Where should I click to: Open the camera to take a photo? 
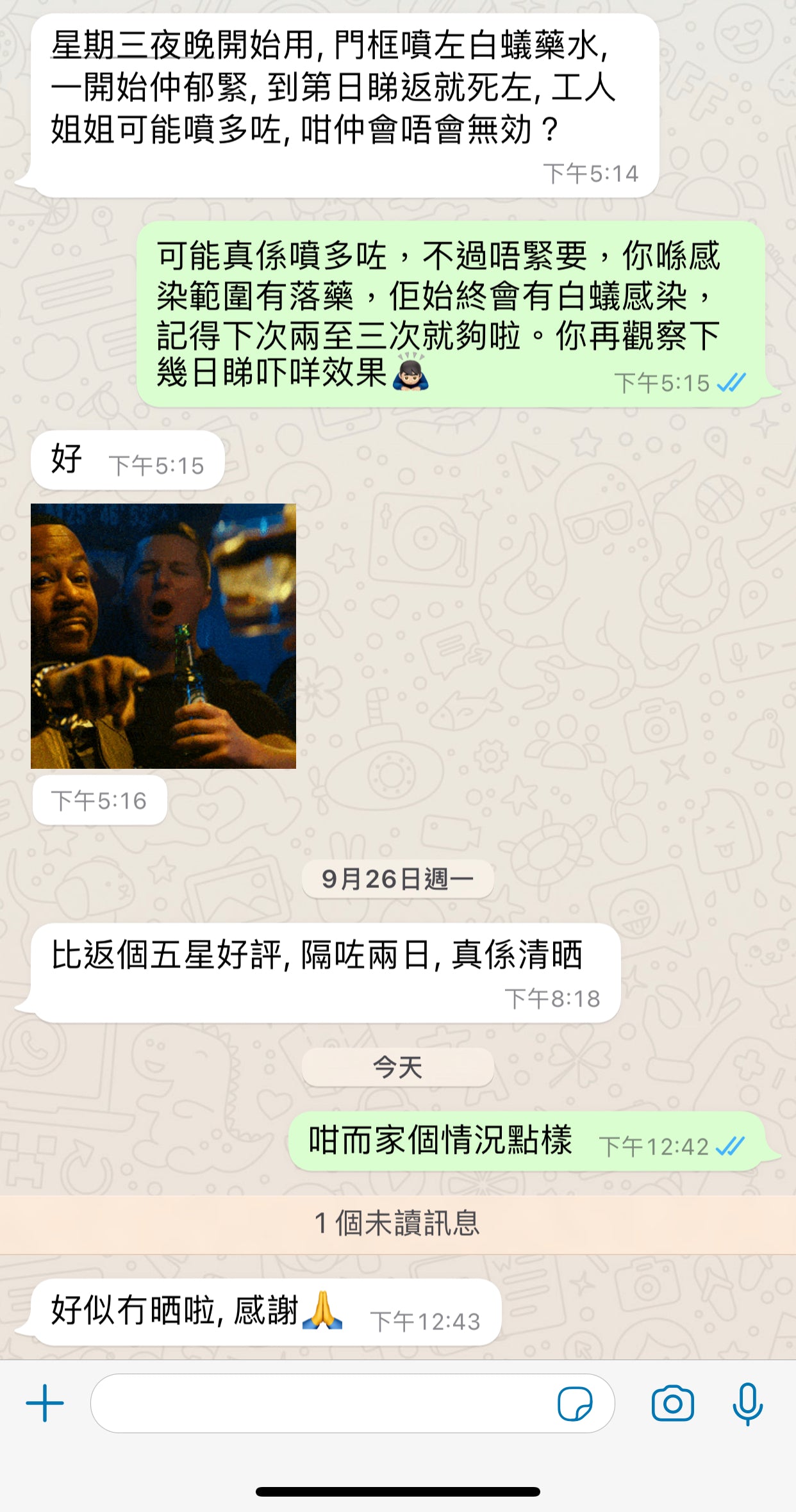coord(672,1404)
